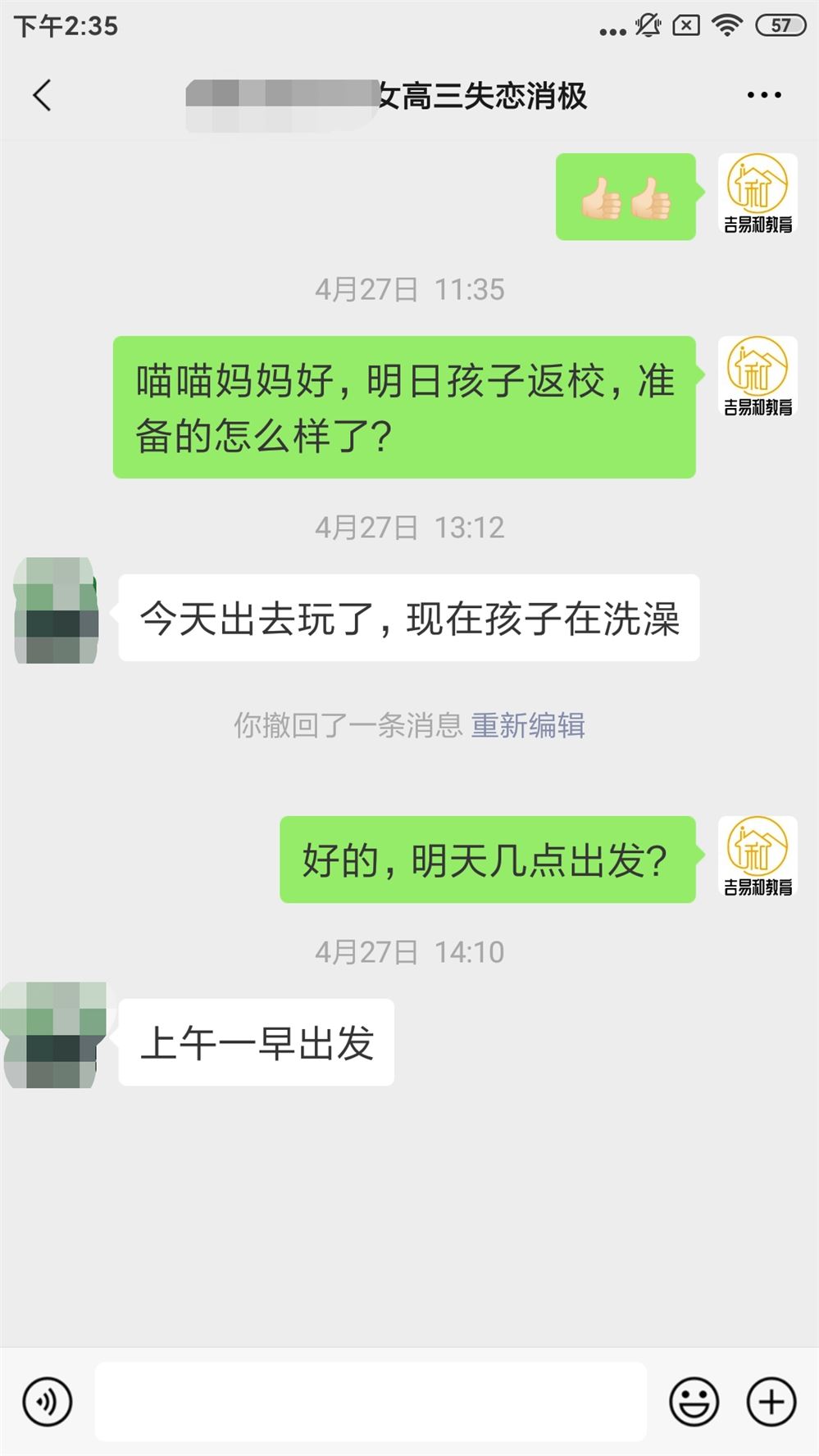The height and width of the screenshot is (1456, 819).
Task: Open 吉易和教育 avatar beside the thumbs-up message
Action: pos(758,193)
